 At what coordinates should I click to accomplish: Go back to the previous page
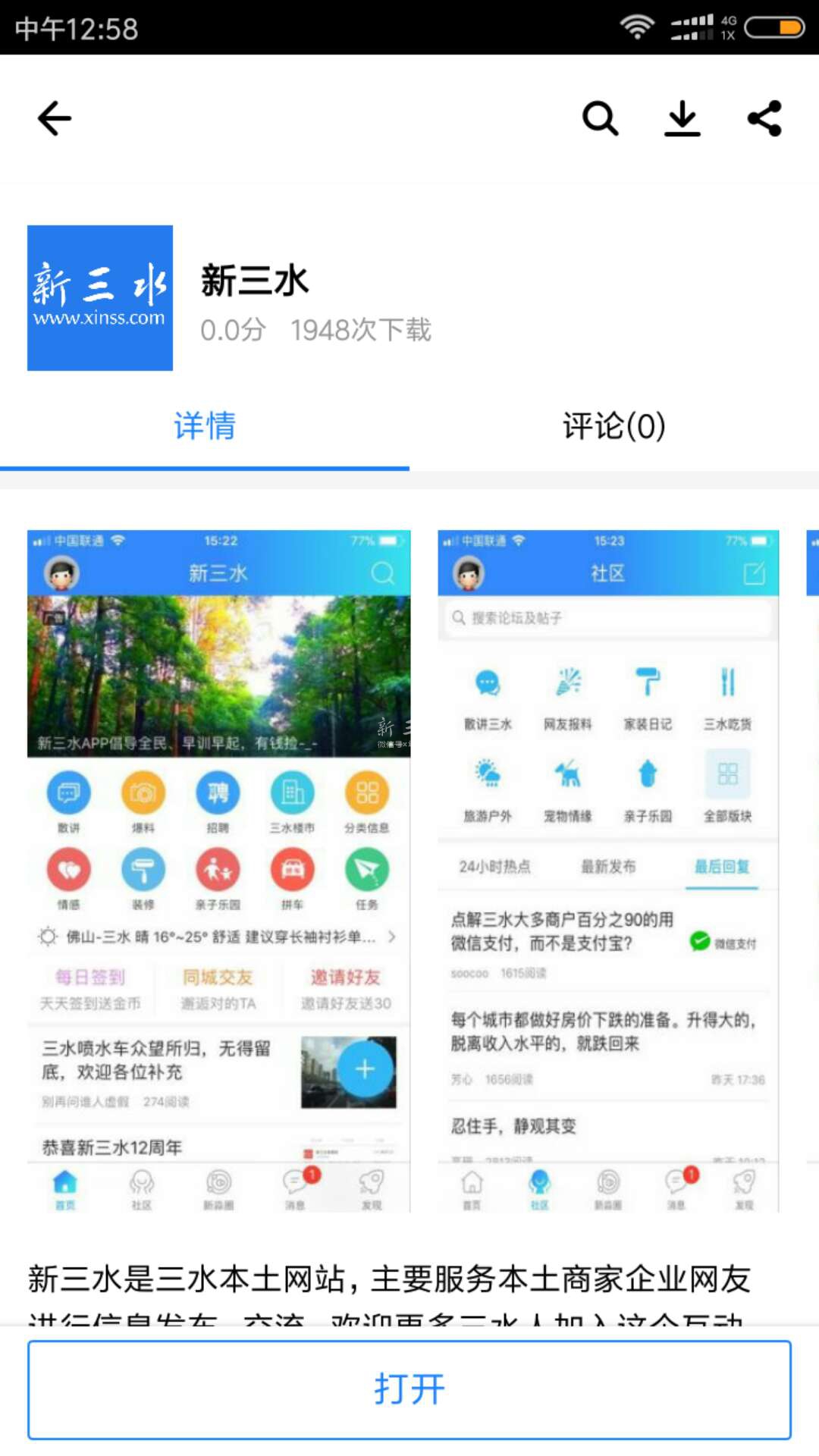[x=55, y=118]
